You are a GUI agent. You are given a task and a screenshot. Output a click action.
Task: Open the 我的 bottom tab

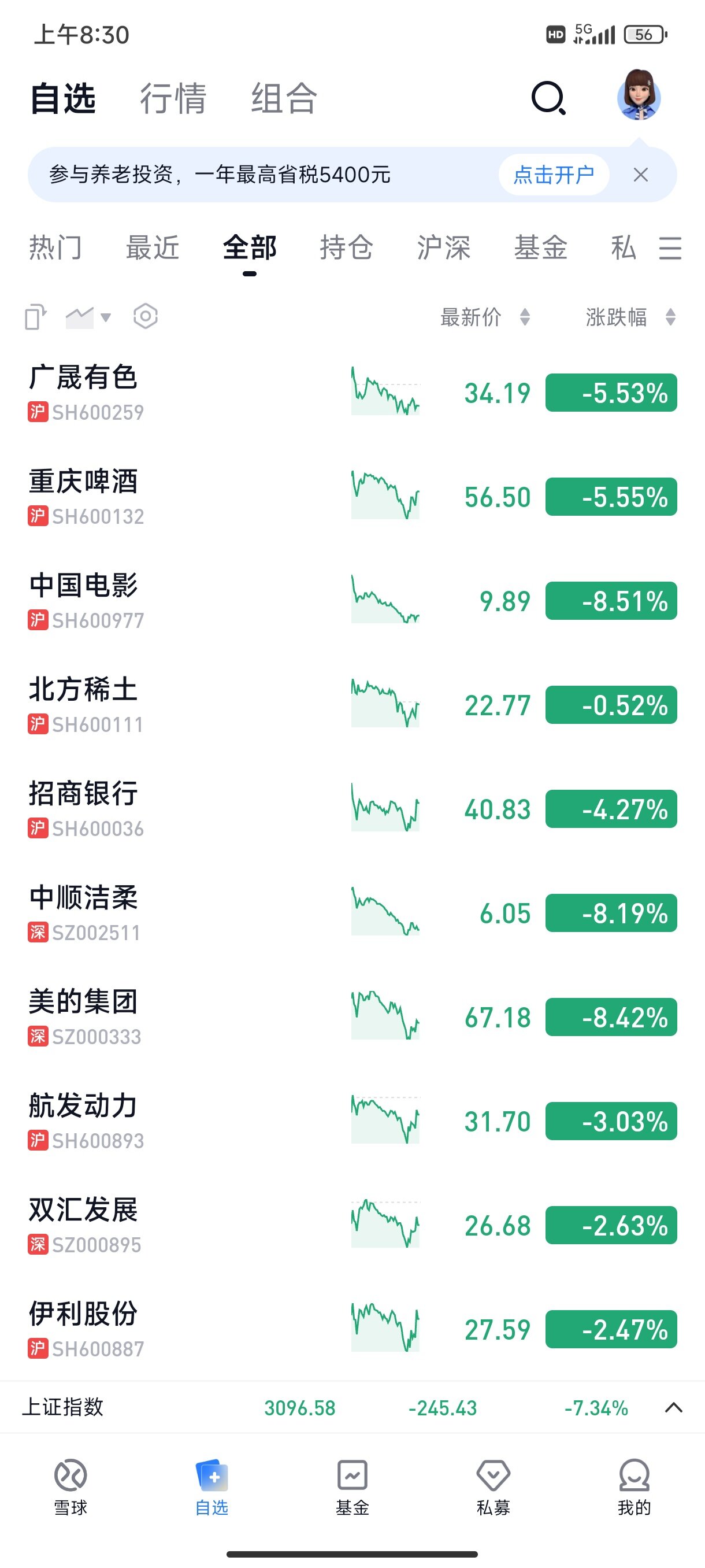tap(634, 1486)
